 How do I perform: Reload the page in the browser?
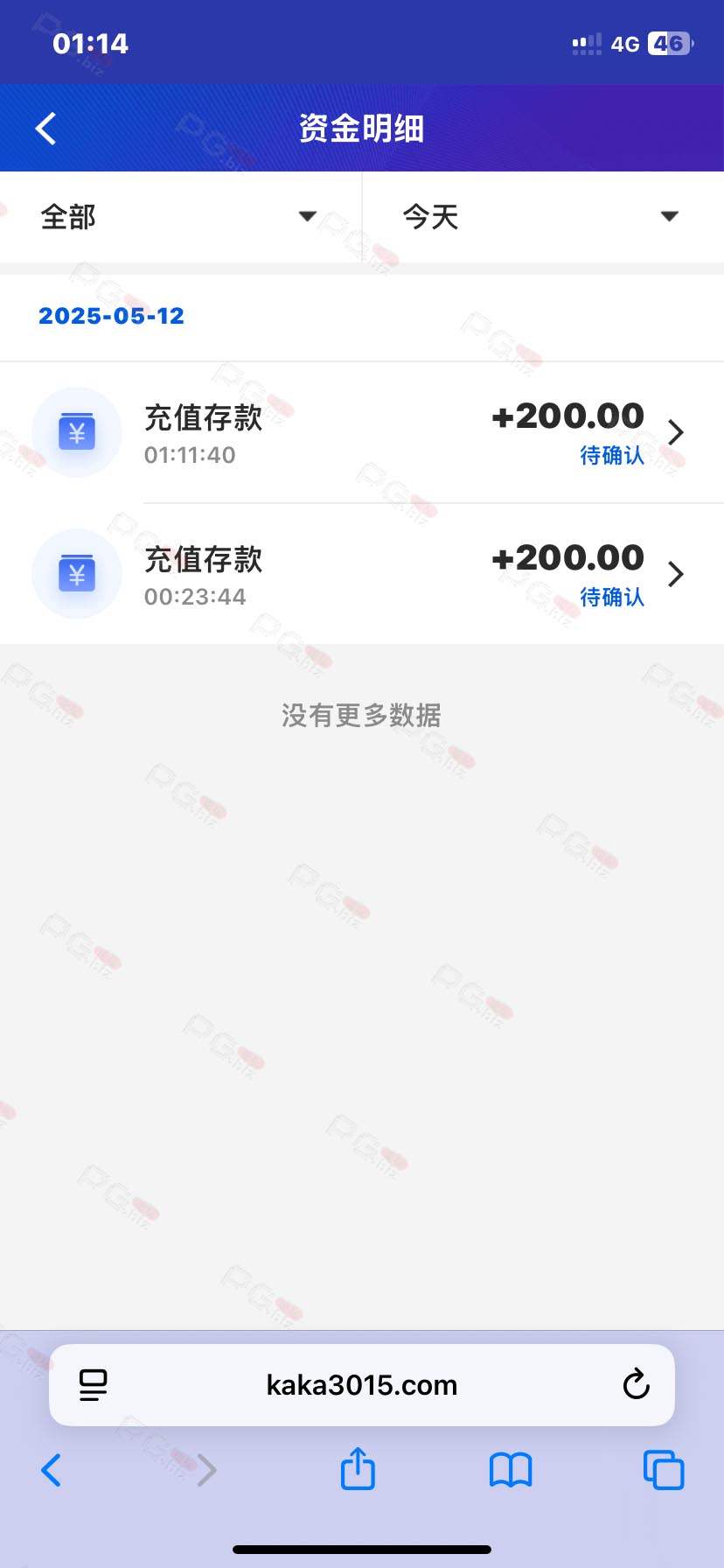636,1384
